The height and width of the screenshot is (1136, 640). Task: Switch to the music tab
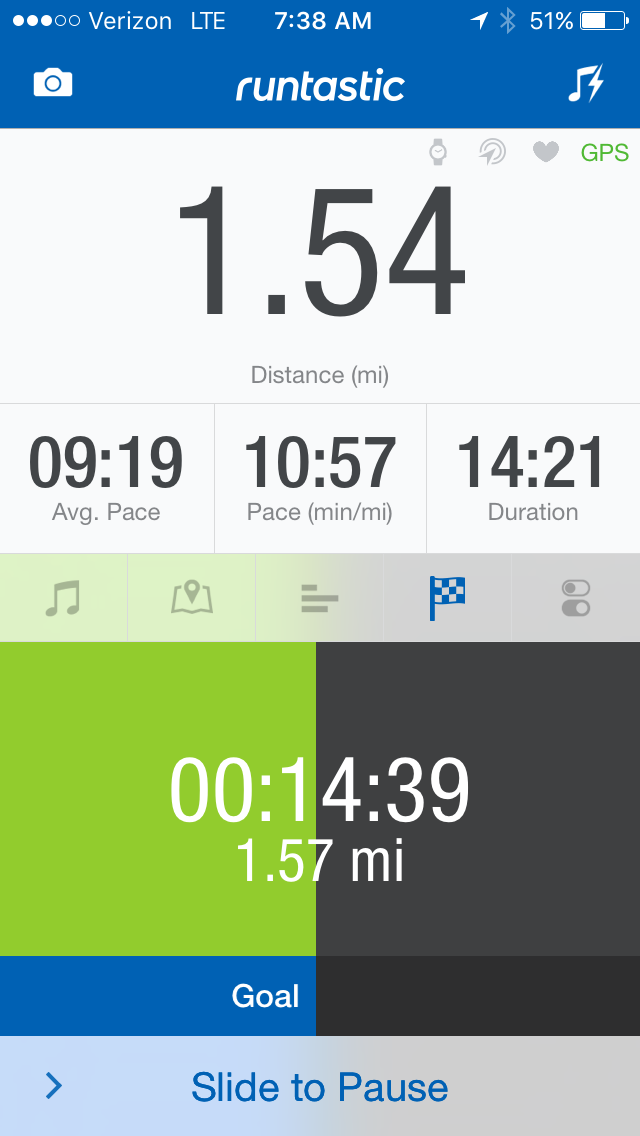63,598
